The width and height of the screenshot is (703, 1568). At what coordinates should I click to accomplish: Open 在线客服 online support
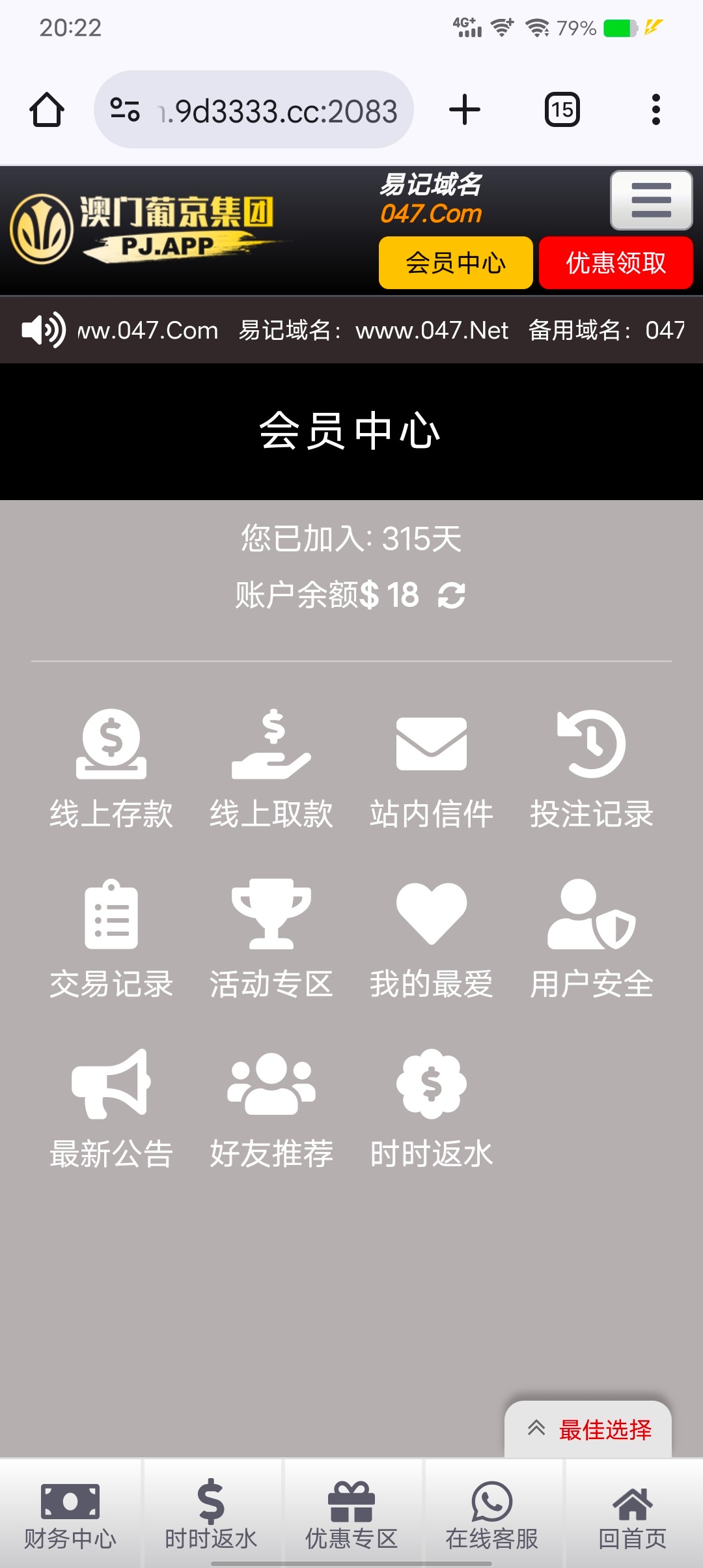pyautogui.click(x=492, y=1514)
